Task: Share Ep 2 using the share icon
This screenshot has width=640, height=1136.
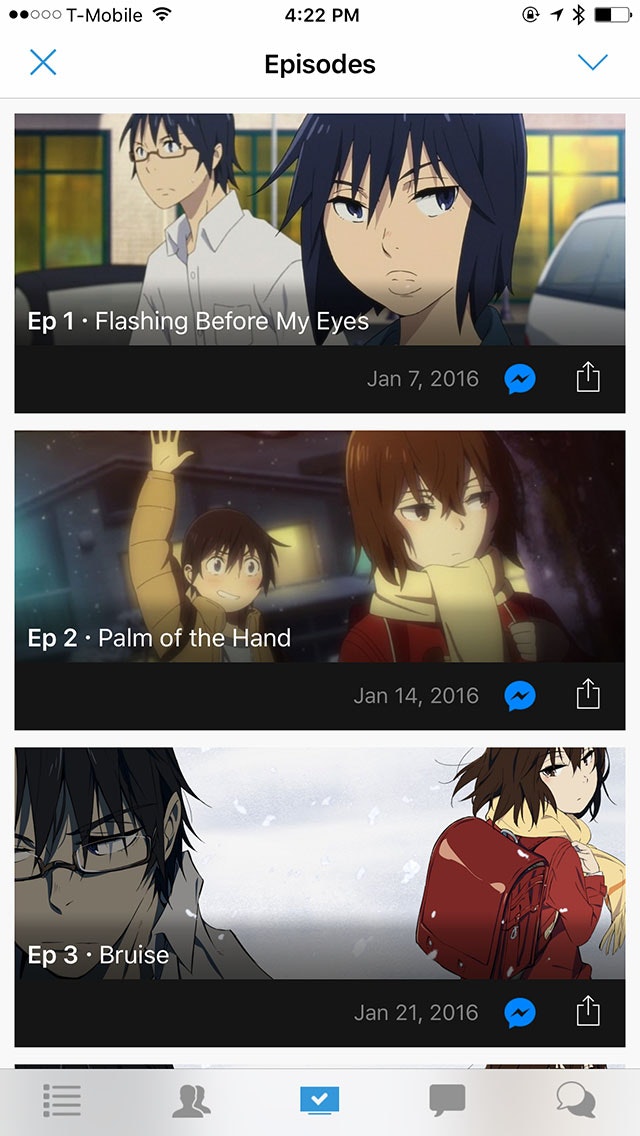Action: 588,695
